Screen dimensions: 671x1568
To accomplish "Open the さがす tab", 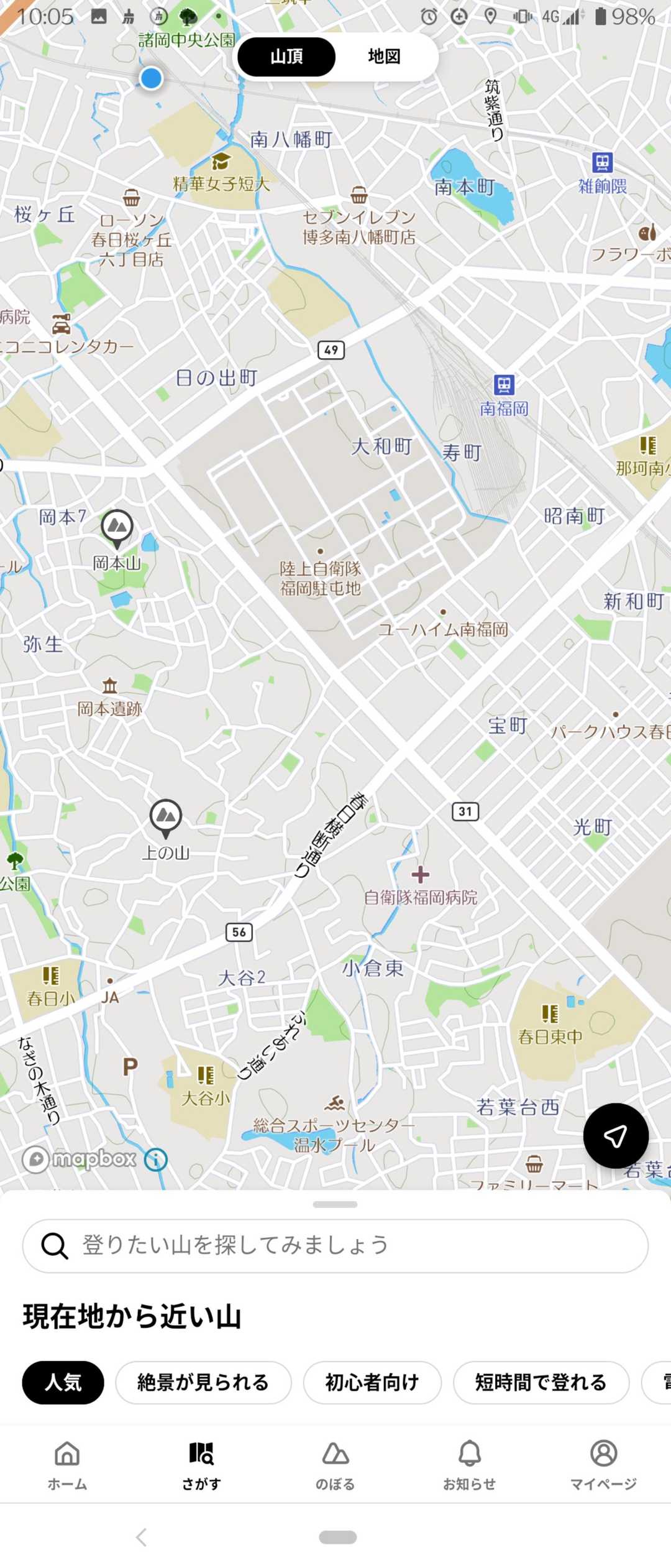I will [x=201, y=1465].
